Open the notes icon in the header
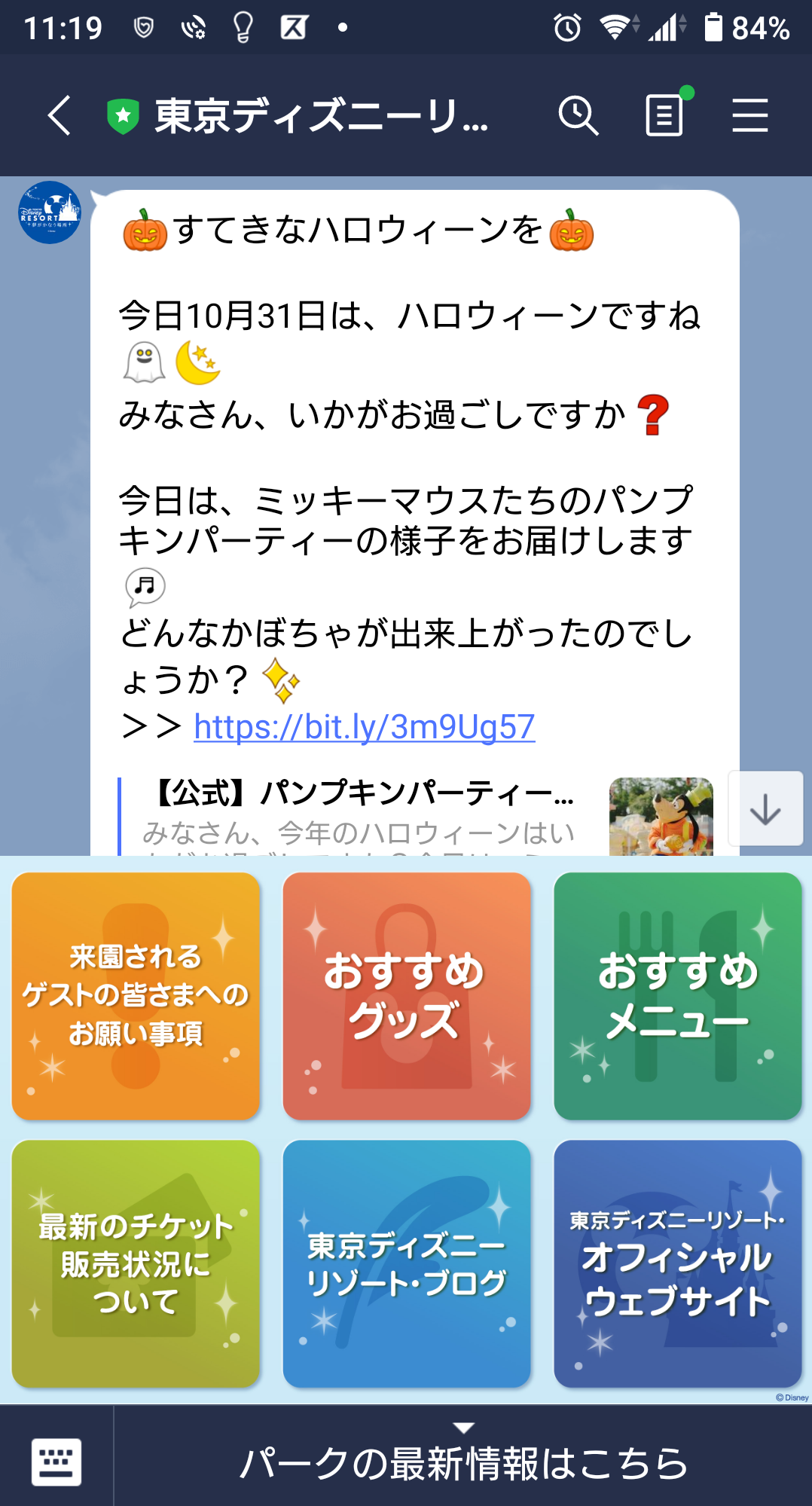 (665, 115)
